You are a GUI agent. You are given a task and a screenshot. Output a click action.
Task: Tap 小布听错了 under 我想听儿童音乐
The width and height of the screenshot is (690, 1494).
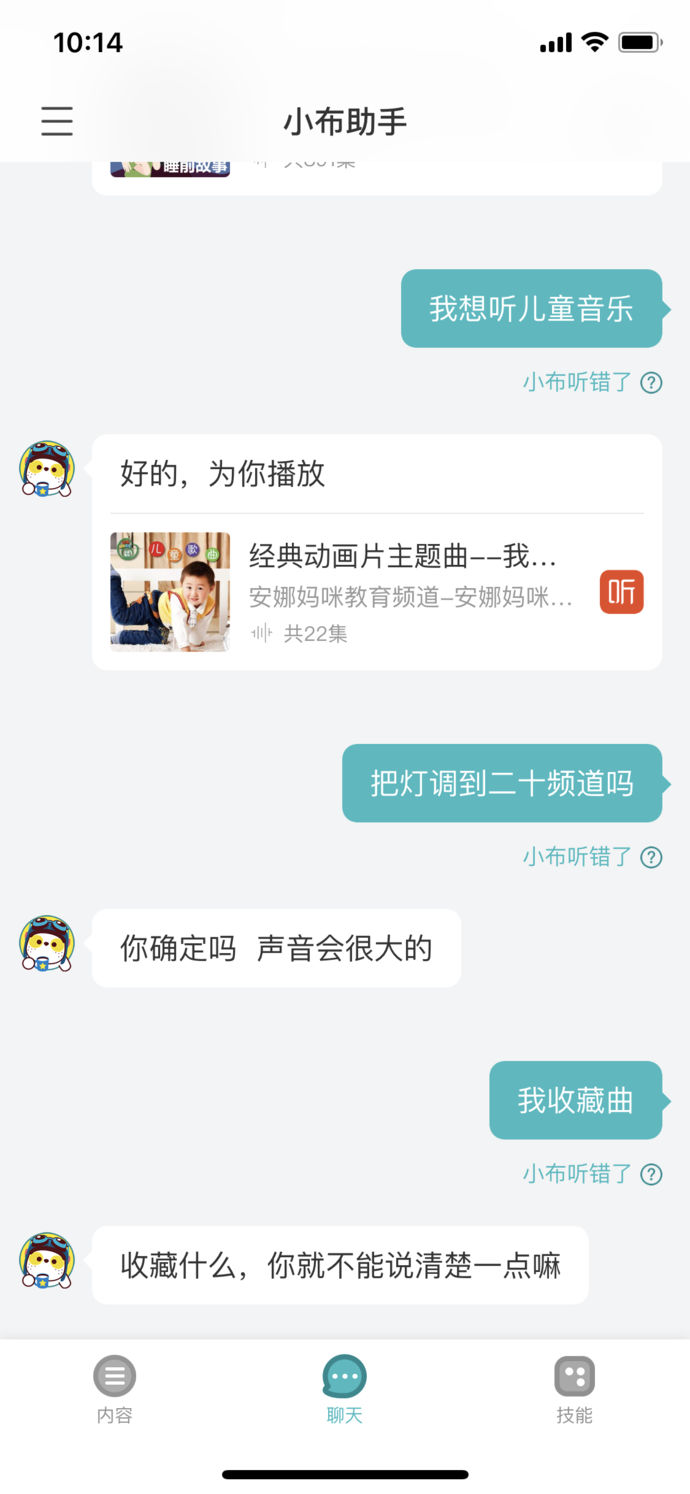tap(591, 382)
